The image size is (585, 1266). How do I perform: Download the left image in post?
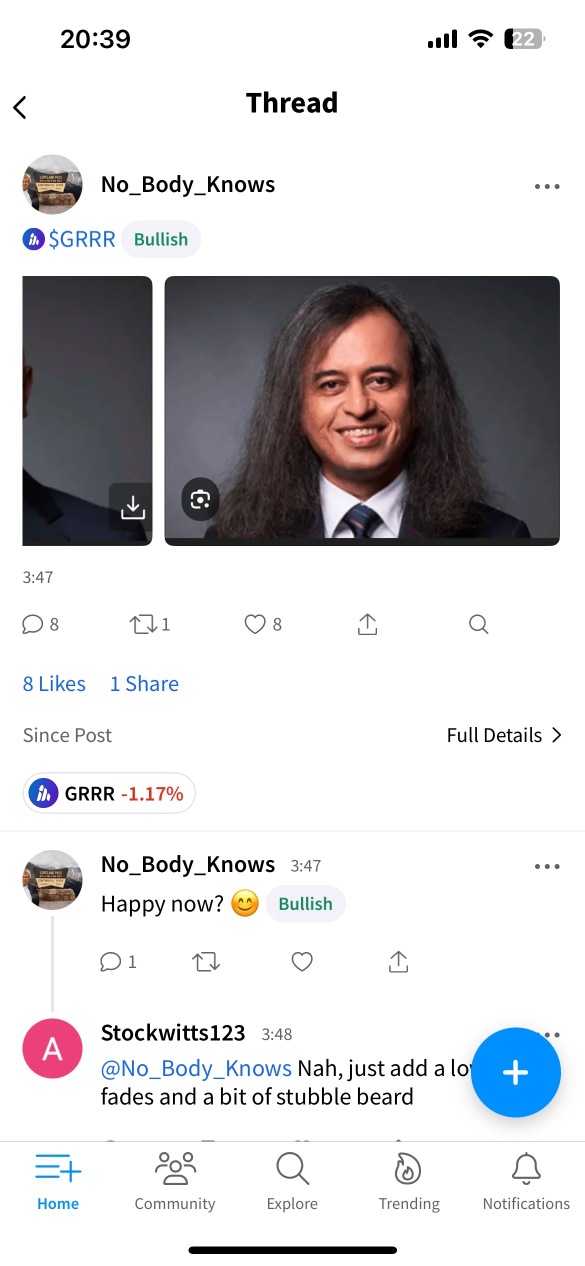[x=132, y=507]
